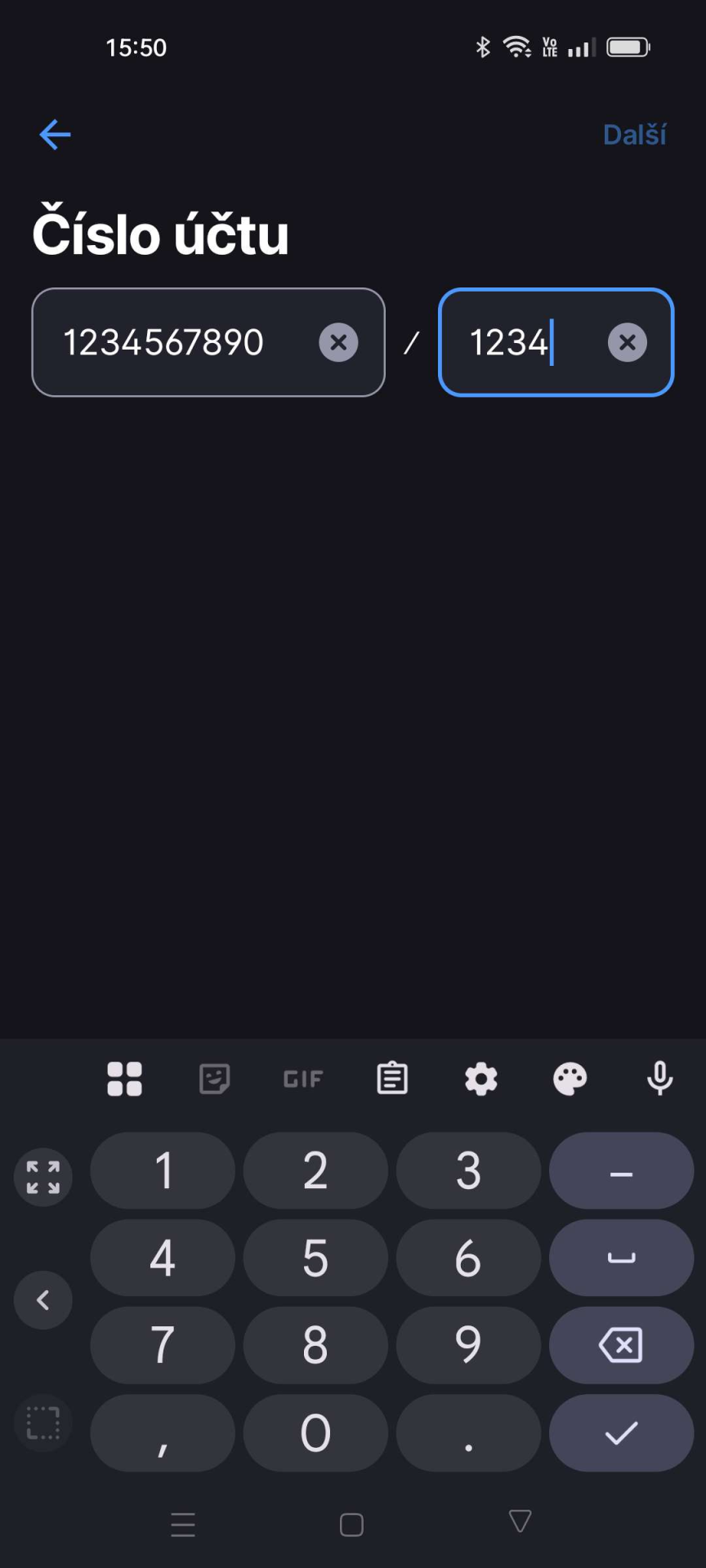Type digit 9 on the keypad

(x=468, y=1345)
